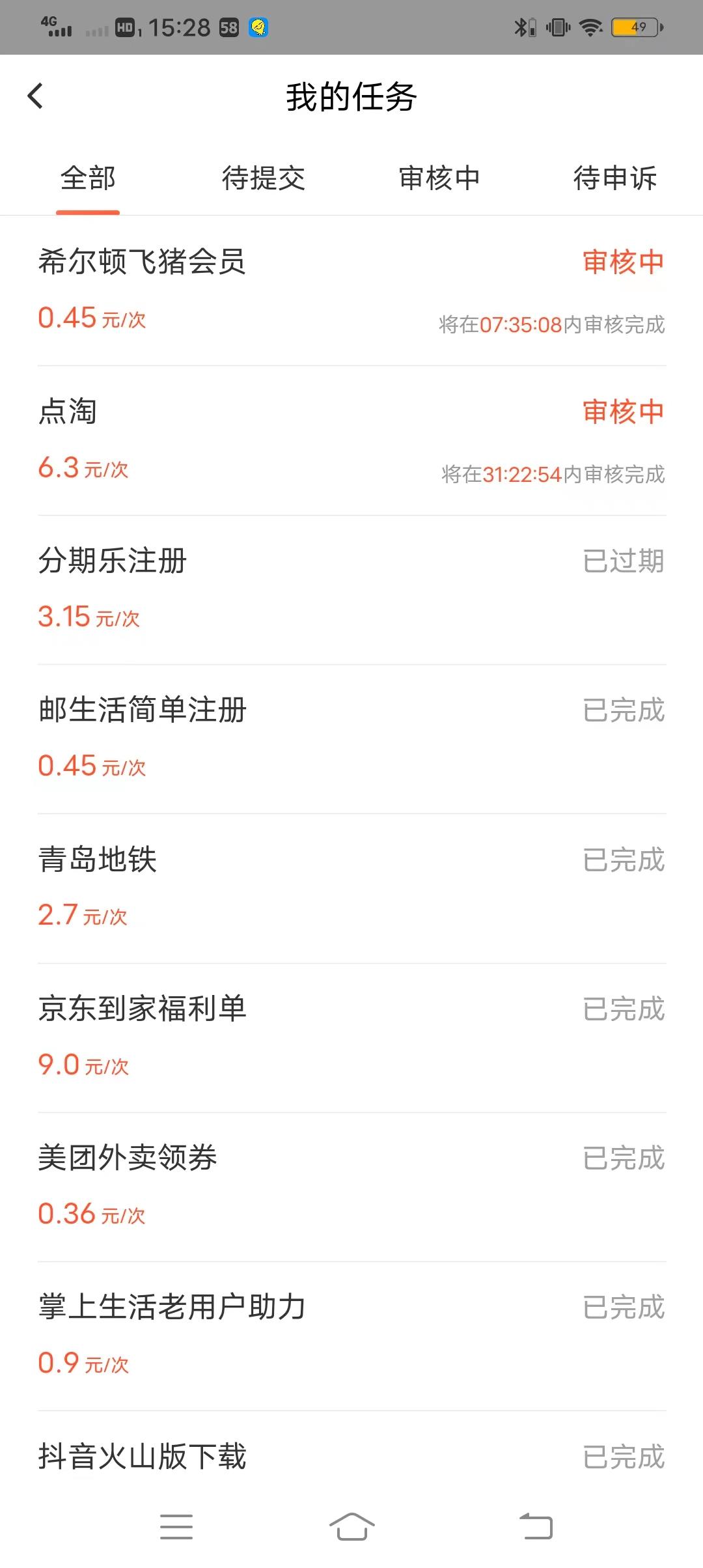View the 京东到家福利单 task
This screenshot has height=1568, width=703.
click(351, 1037)
